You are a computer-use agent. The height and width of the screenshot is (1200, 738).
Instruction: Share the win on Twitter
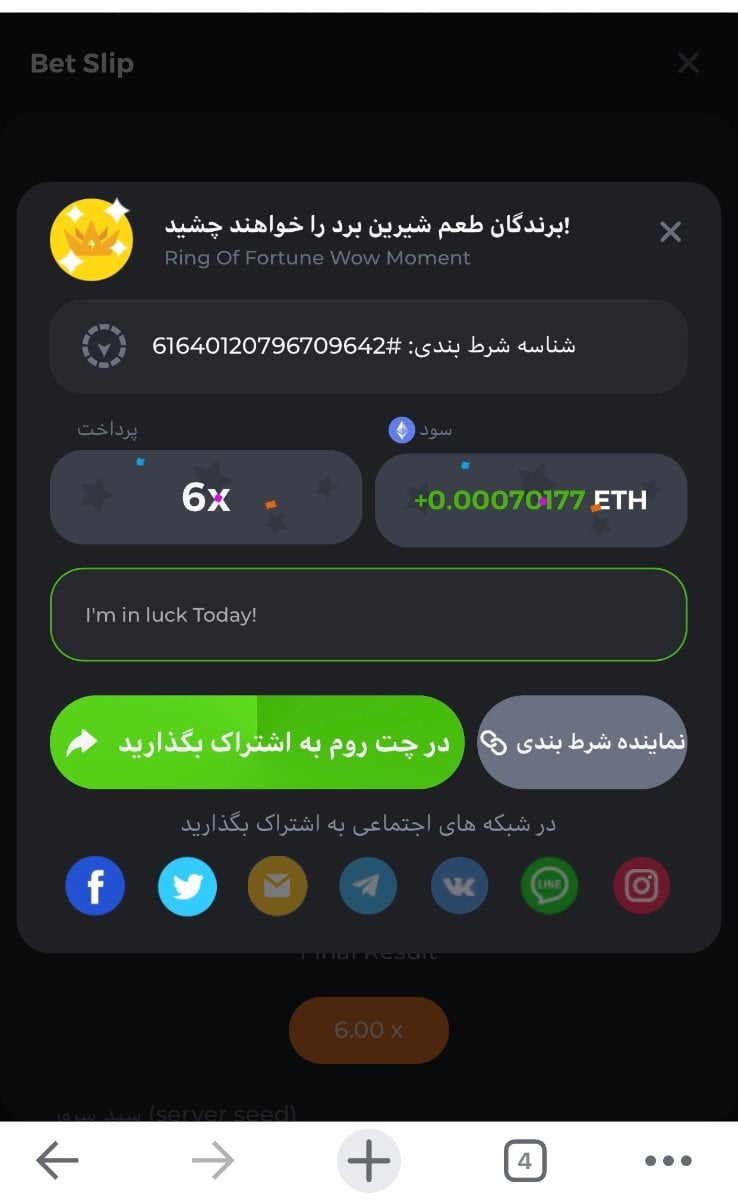(187, 886)
